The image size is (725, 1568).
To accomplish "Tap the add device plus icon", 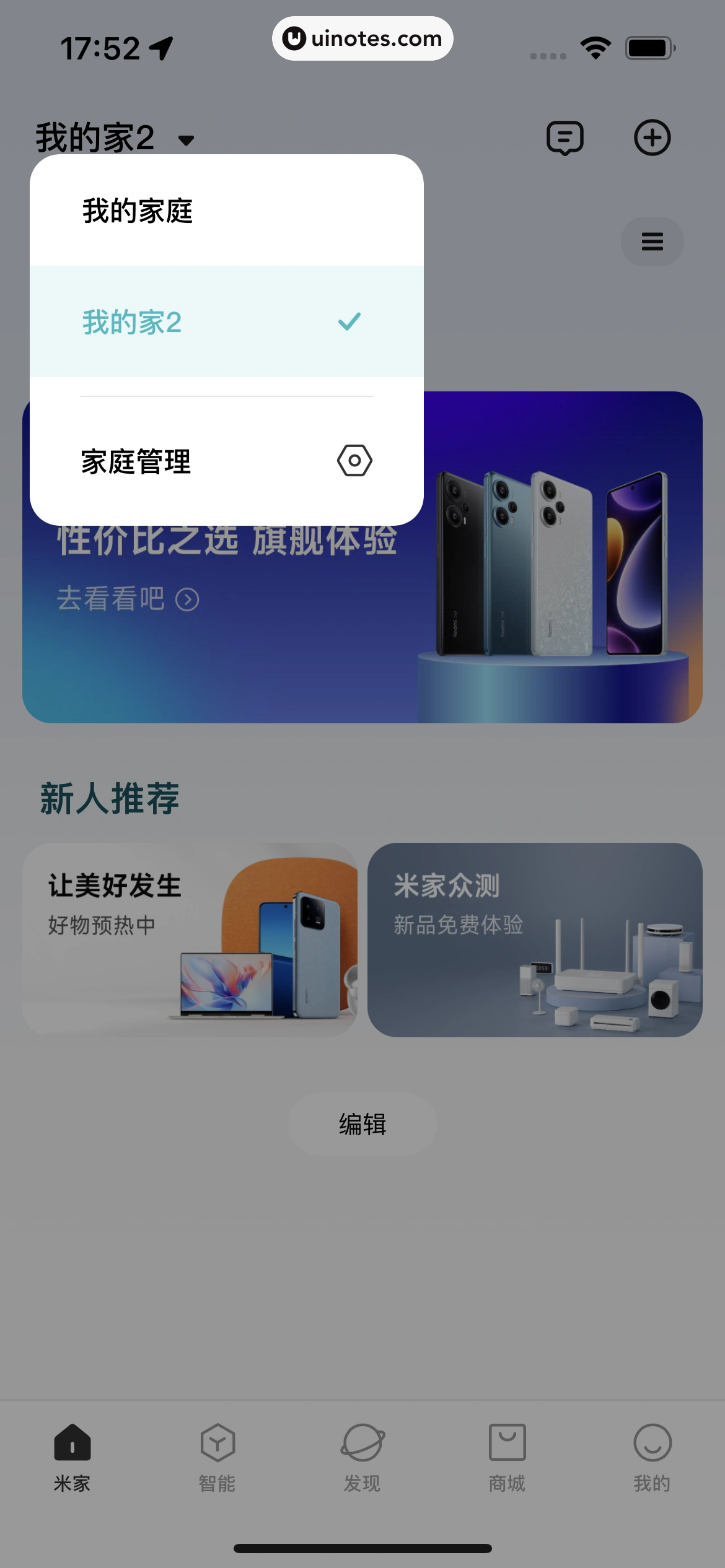I will (652, 137).
